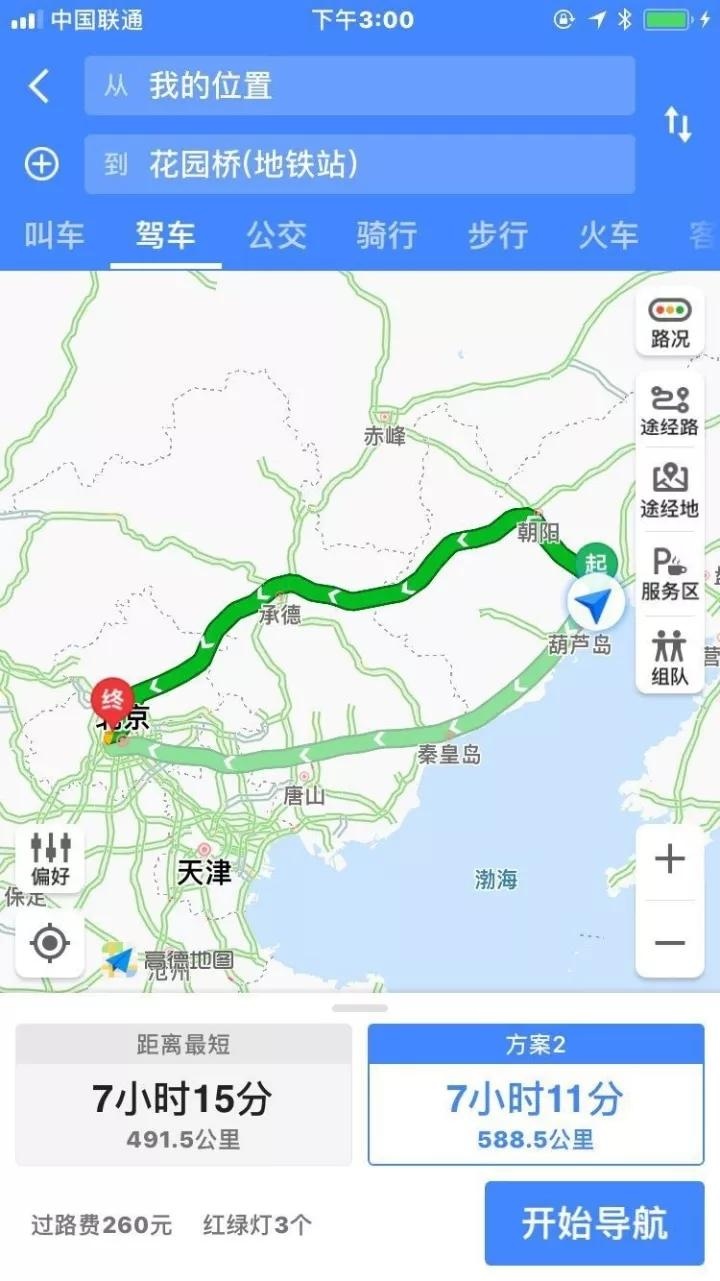Edit the starting point 我的位置 field
The width and height of the screenshot is (720, 1281).
(x=359, y=86)
